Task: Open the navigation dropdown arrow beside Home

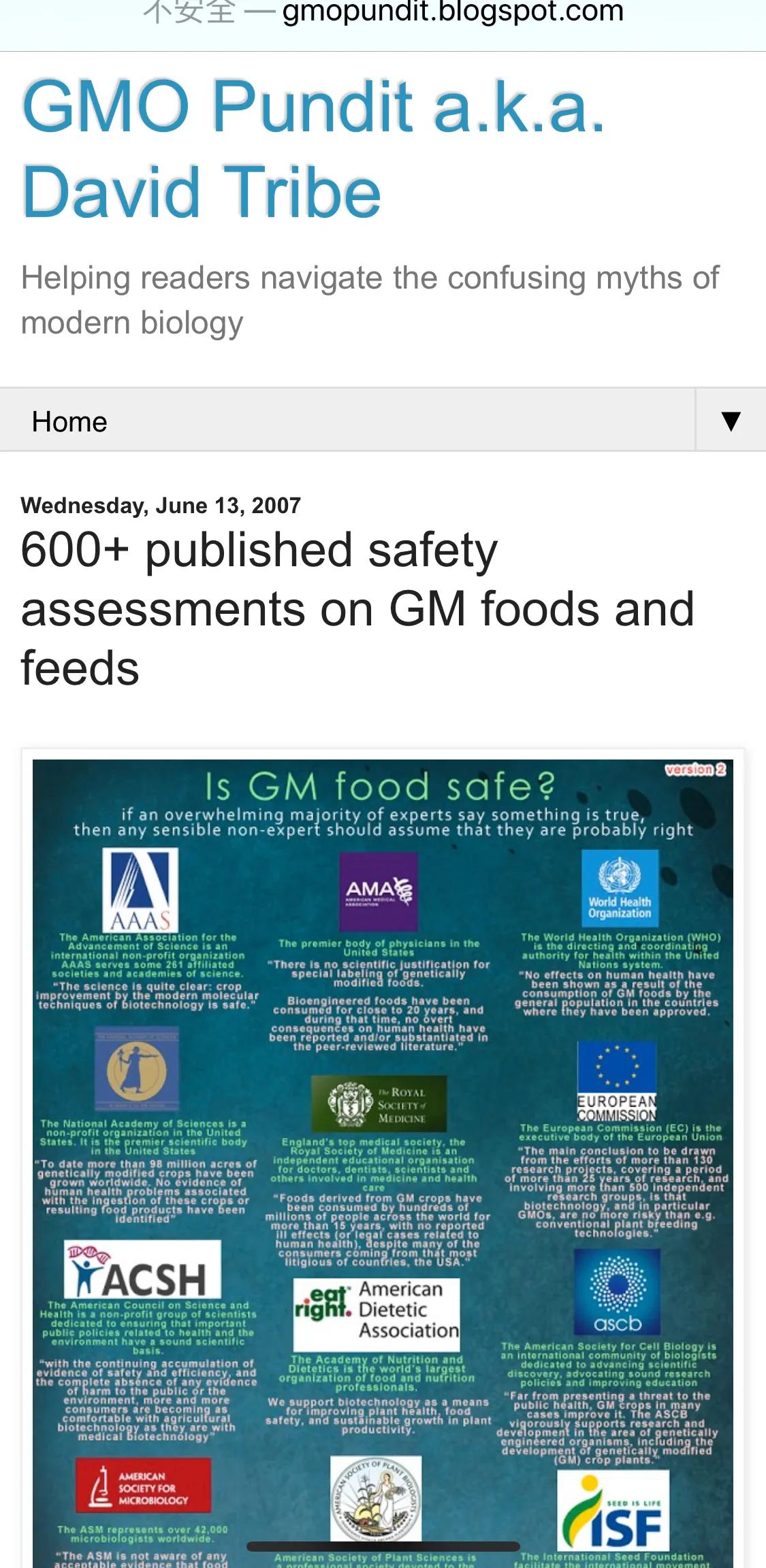Action: [731, 420]
